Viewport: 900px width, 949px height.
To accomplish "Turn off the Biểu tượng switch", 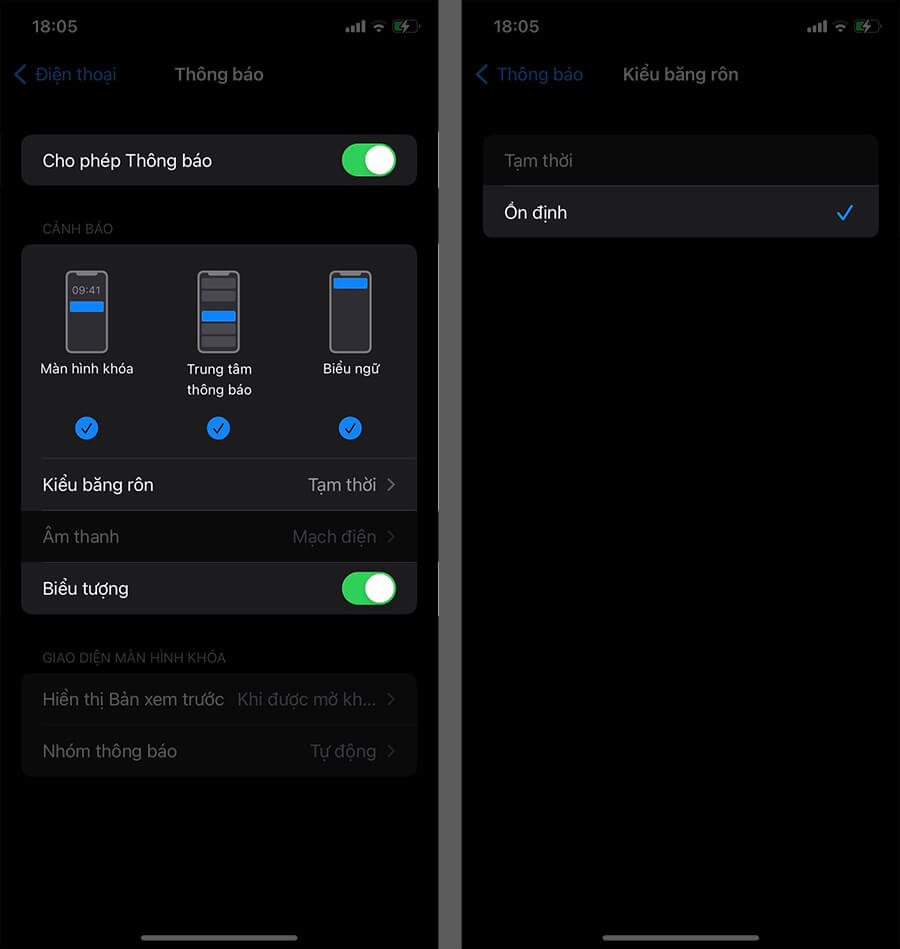I will tap(368, 589).
